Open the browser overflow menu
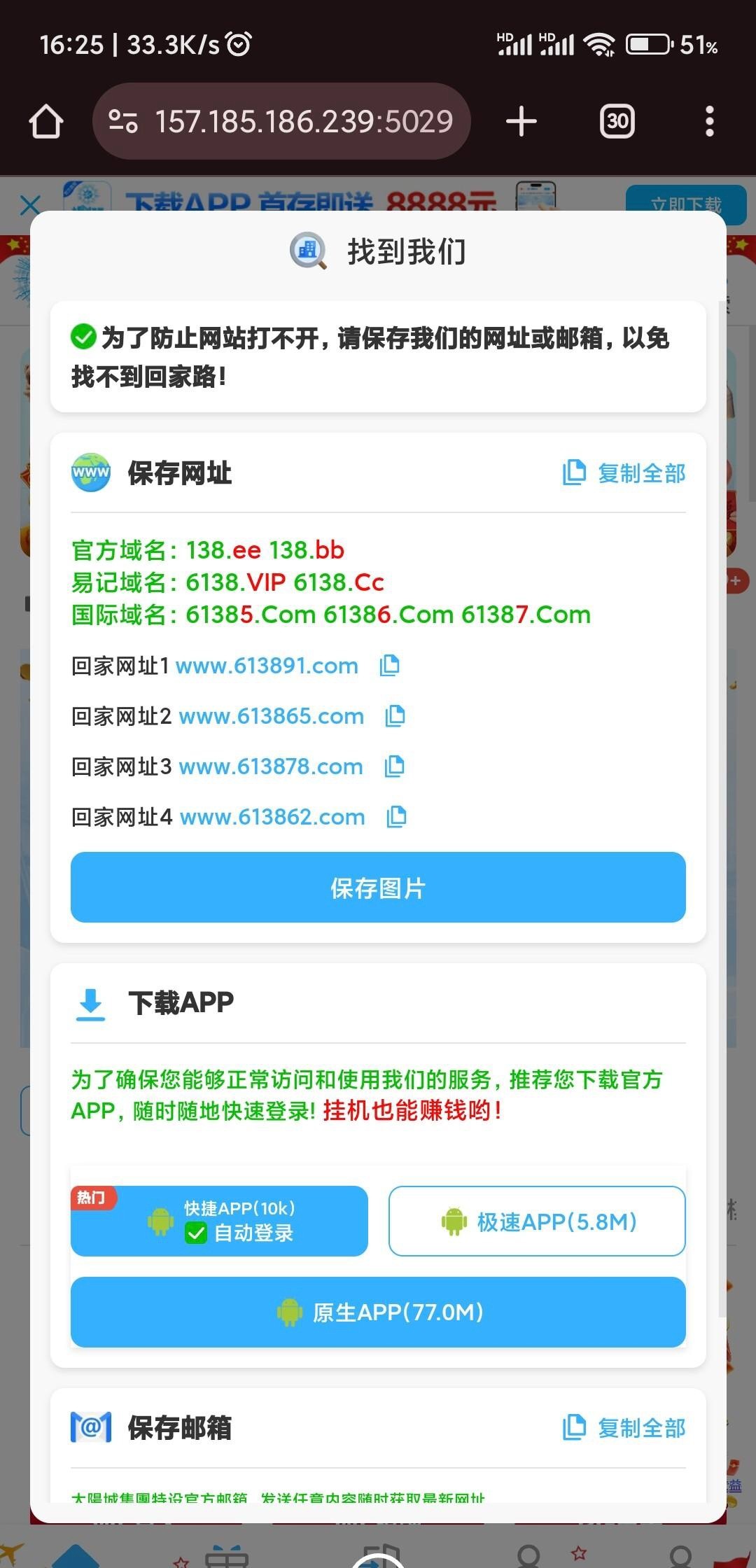Viewport: 756px width, 1568px height. [709, 122]
